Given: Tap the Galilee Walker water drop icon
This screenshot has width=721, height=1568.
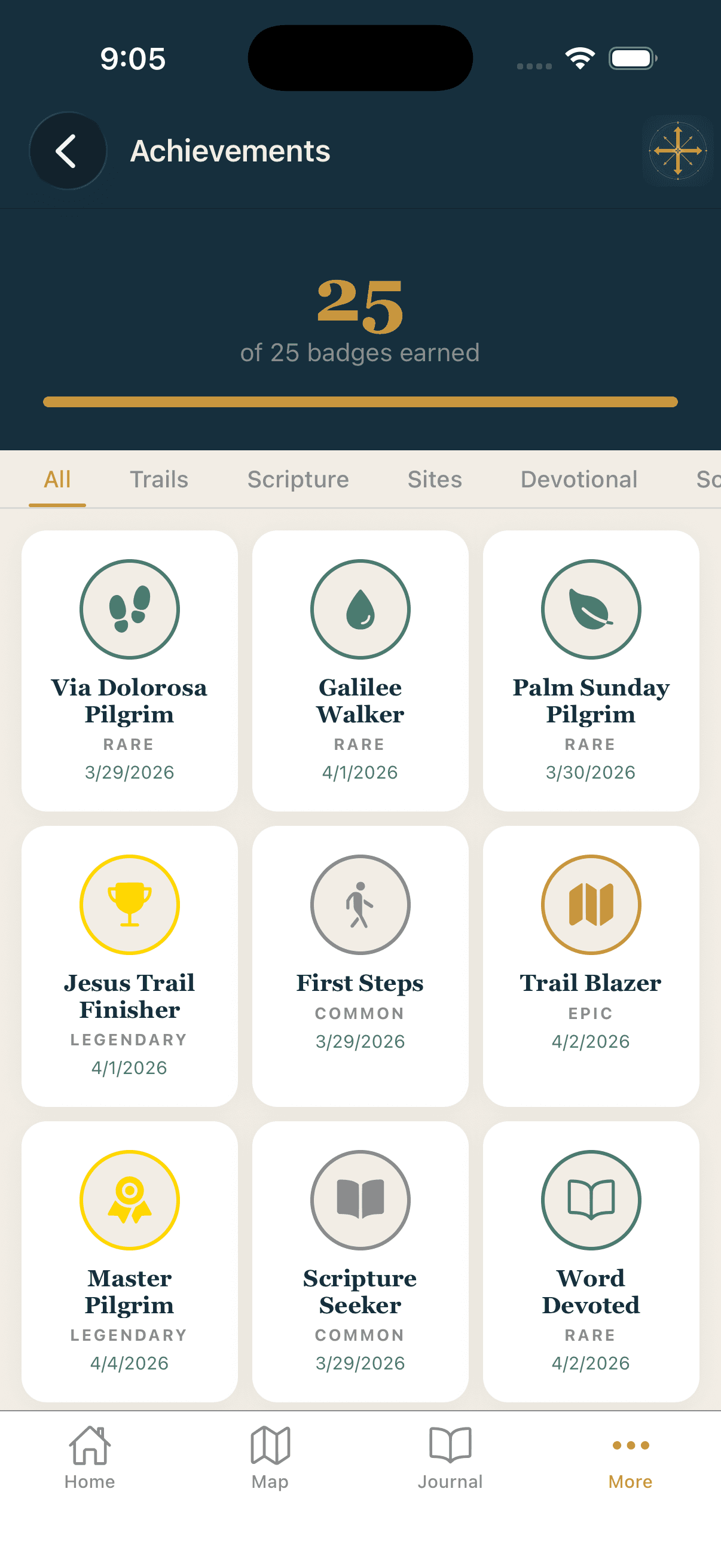Looking at the screenshot, I should 360,609.
